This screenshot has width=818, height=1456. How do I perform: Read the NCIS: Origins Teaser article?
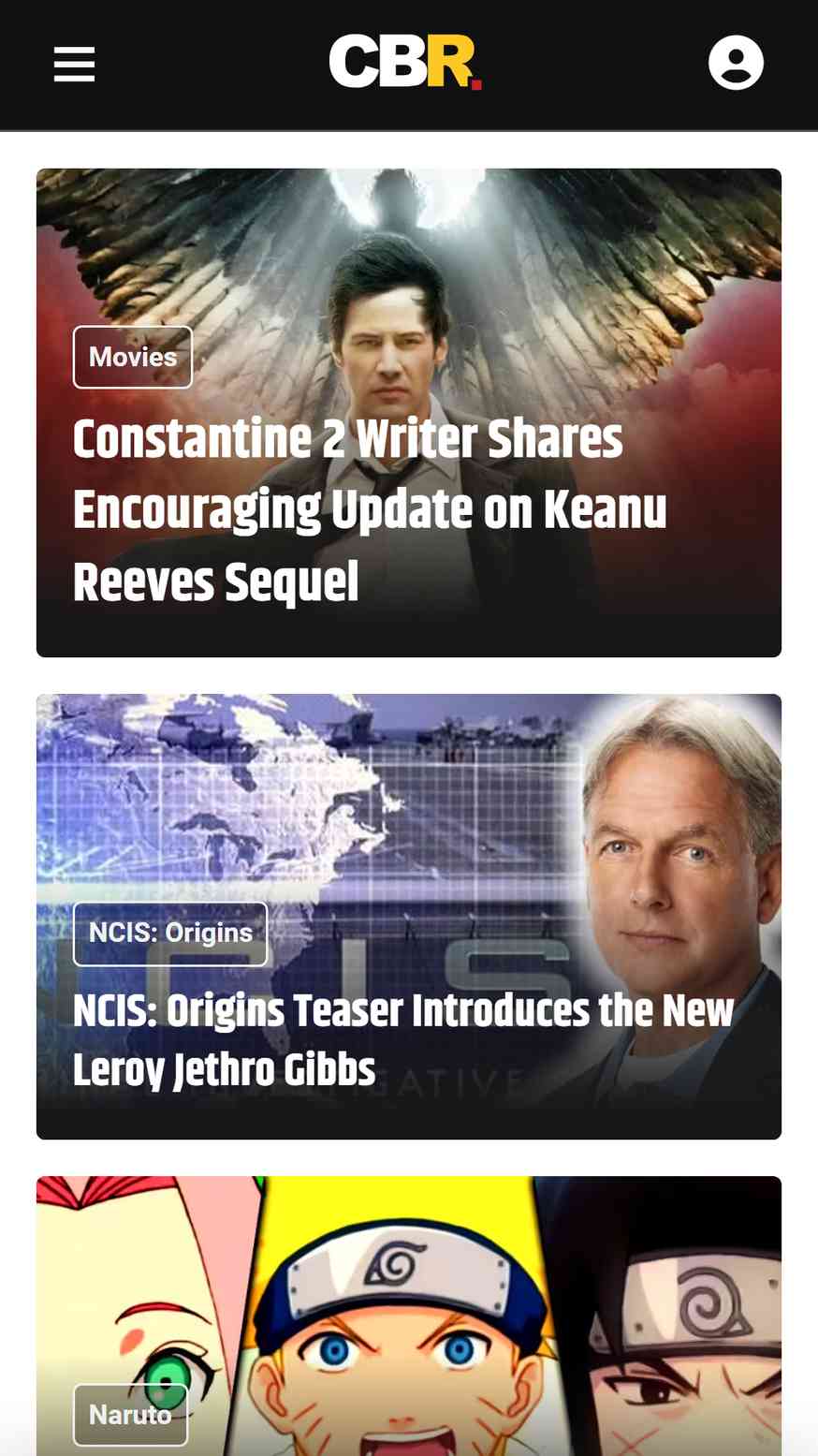tap(403, 1040)
